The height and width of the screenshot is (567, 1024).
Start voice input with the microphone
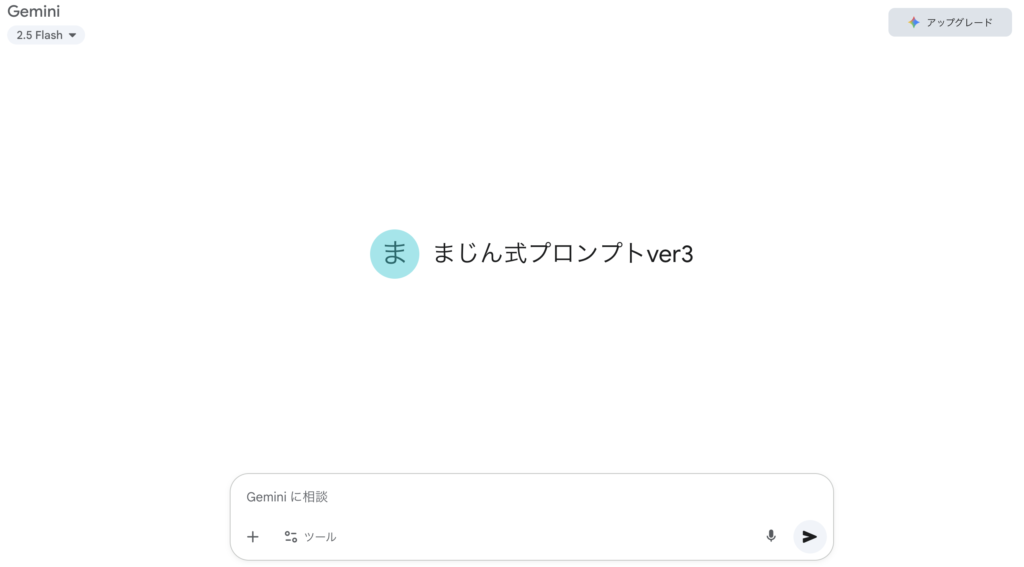(x=771, y=536)
